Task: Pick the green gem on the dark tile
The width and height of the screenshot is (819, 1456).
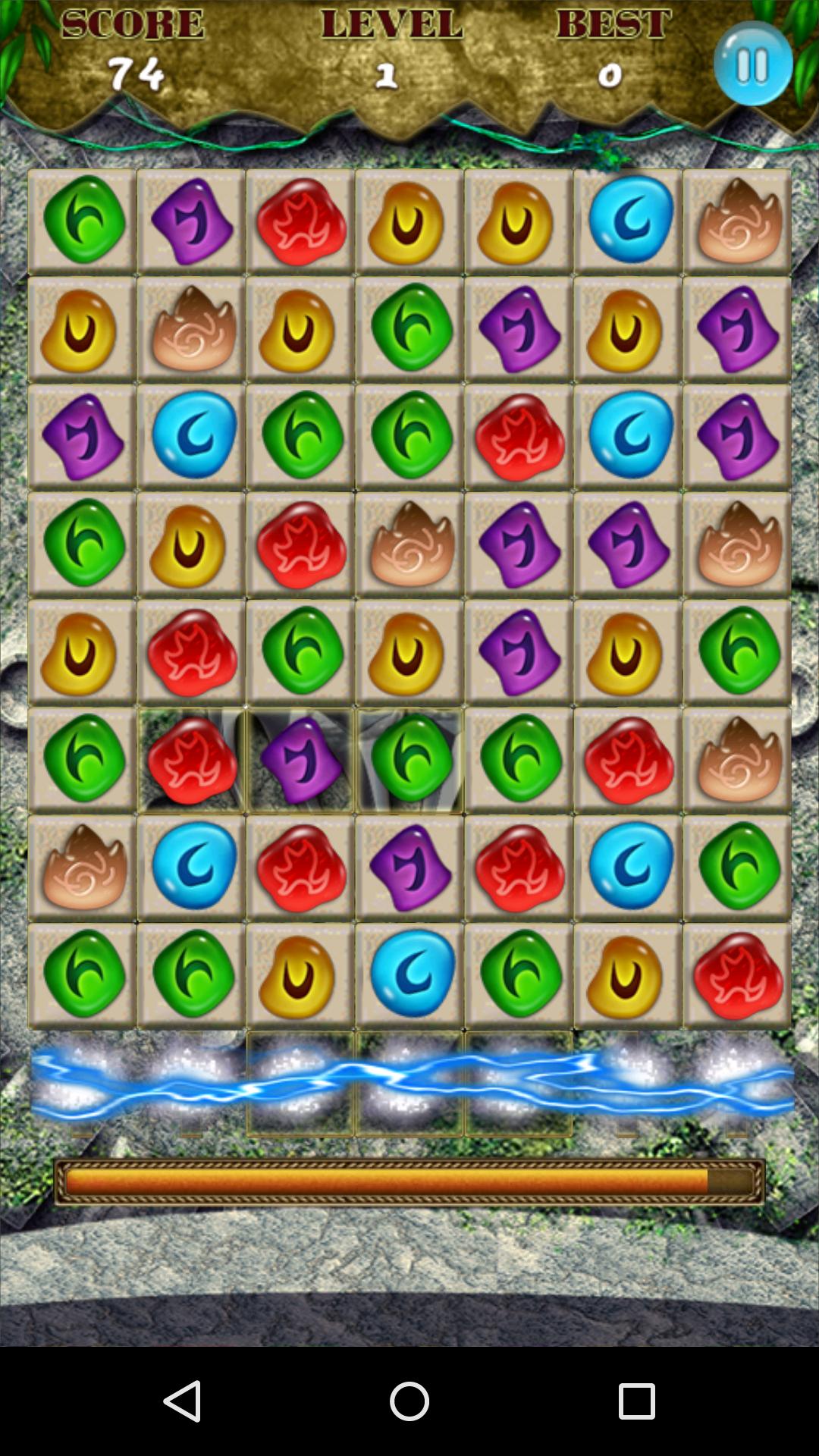Action: pyautogui.click(x=410, y=760)
